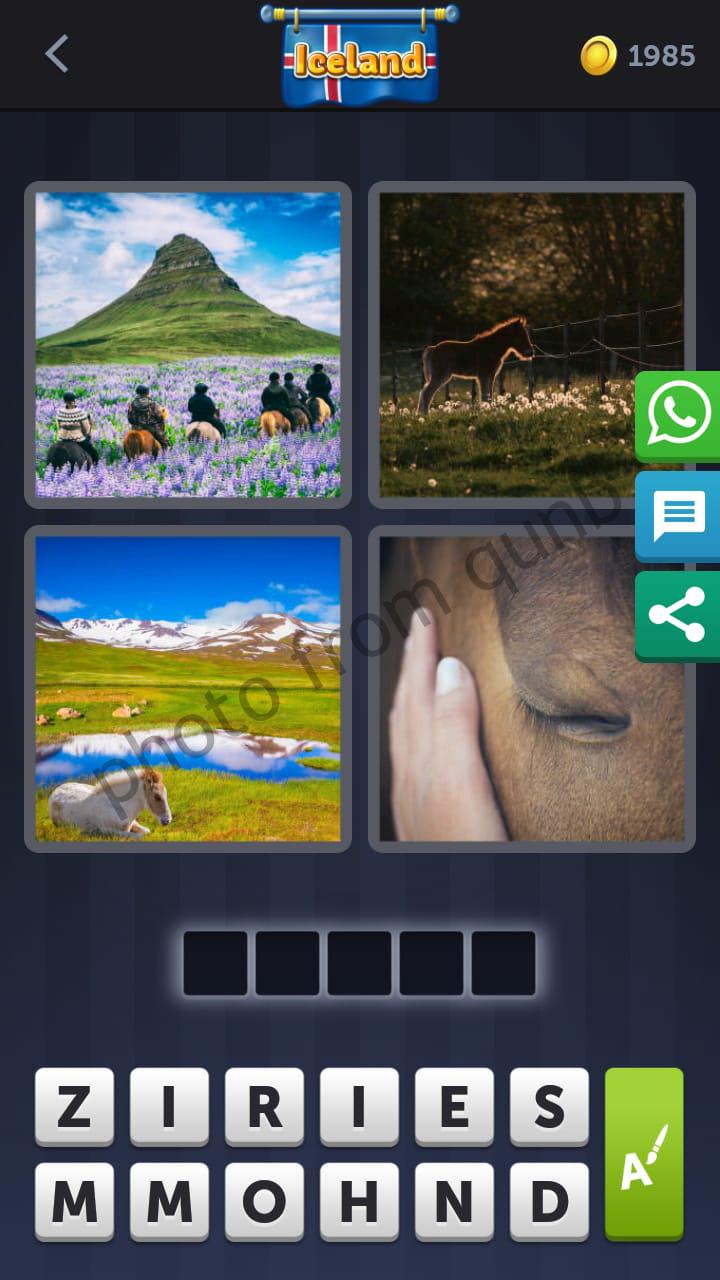The image size is (720, 1280).
Task: Tap the green share icon
Action: pyautogui.click(x=678, y=615)
